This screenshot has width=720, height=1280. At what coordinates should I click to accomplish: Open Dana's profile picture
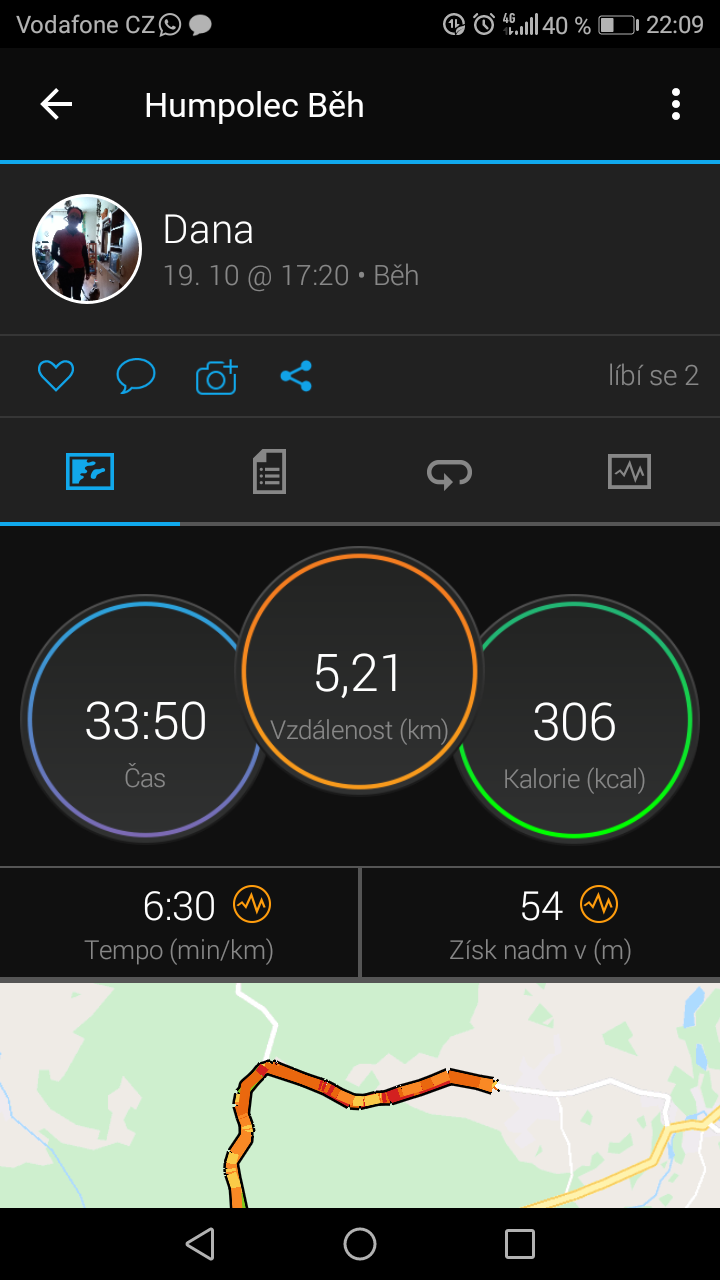87,249
